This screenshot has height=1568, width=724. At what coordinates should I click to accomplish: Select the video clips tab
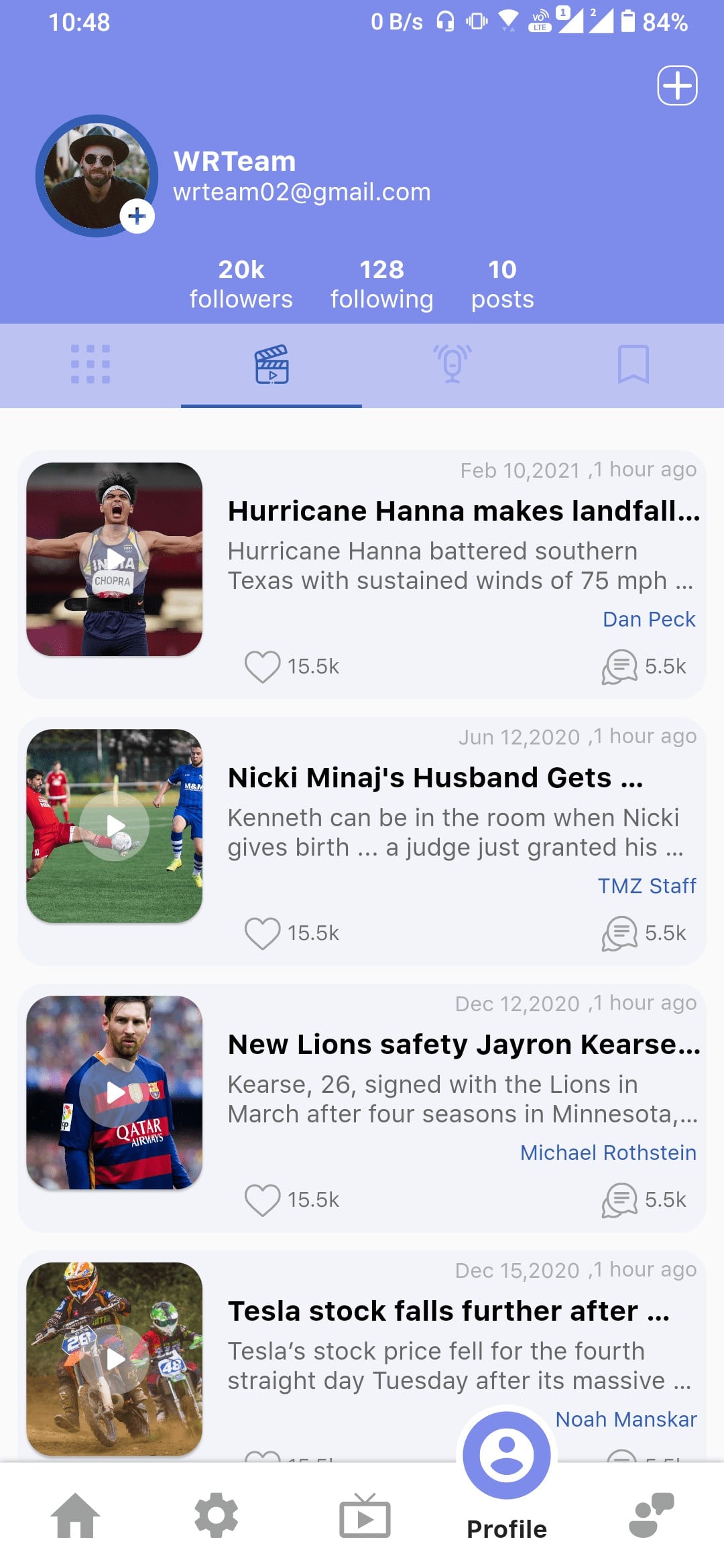[x=271, y=365]
